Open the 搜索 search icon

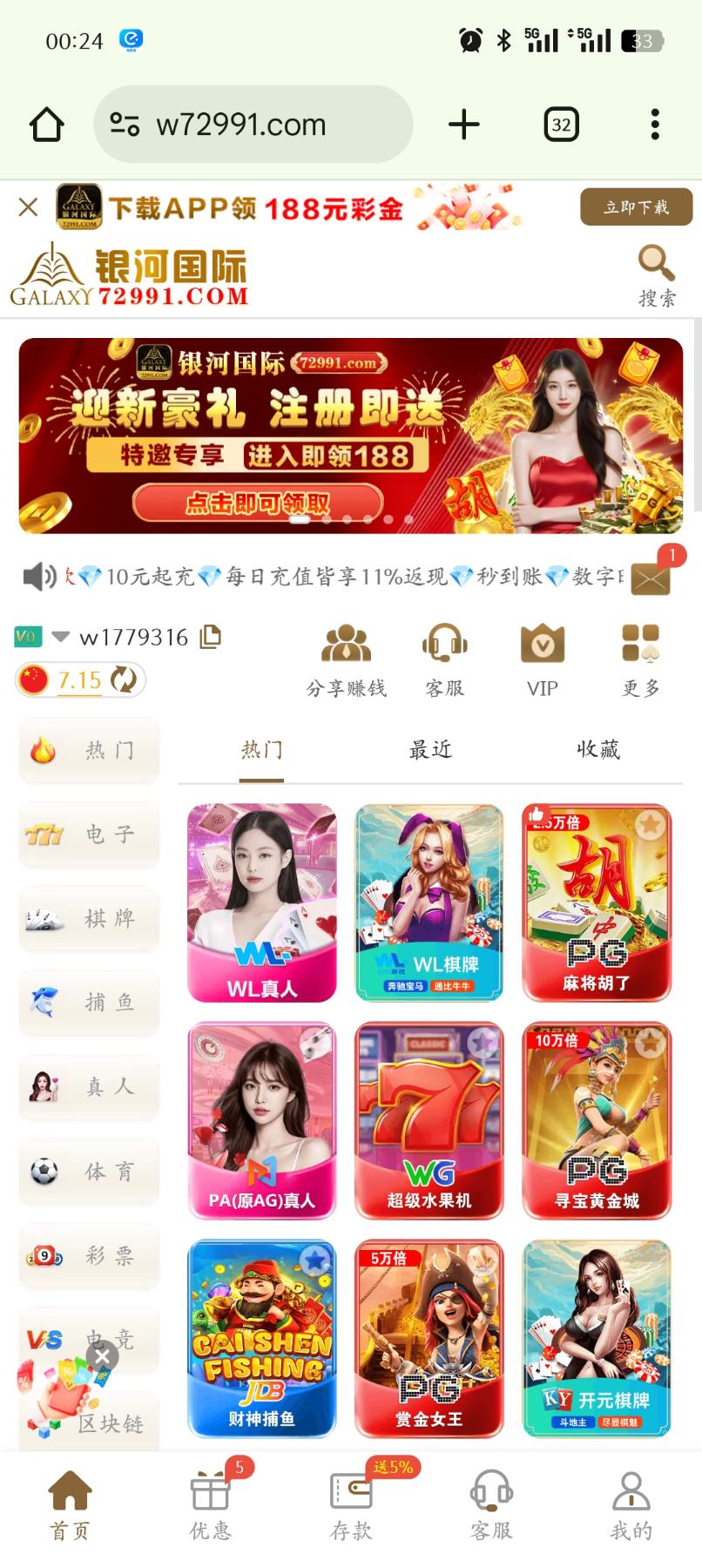tap(656, 275)
